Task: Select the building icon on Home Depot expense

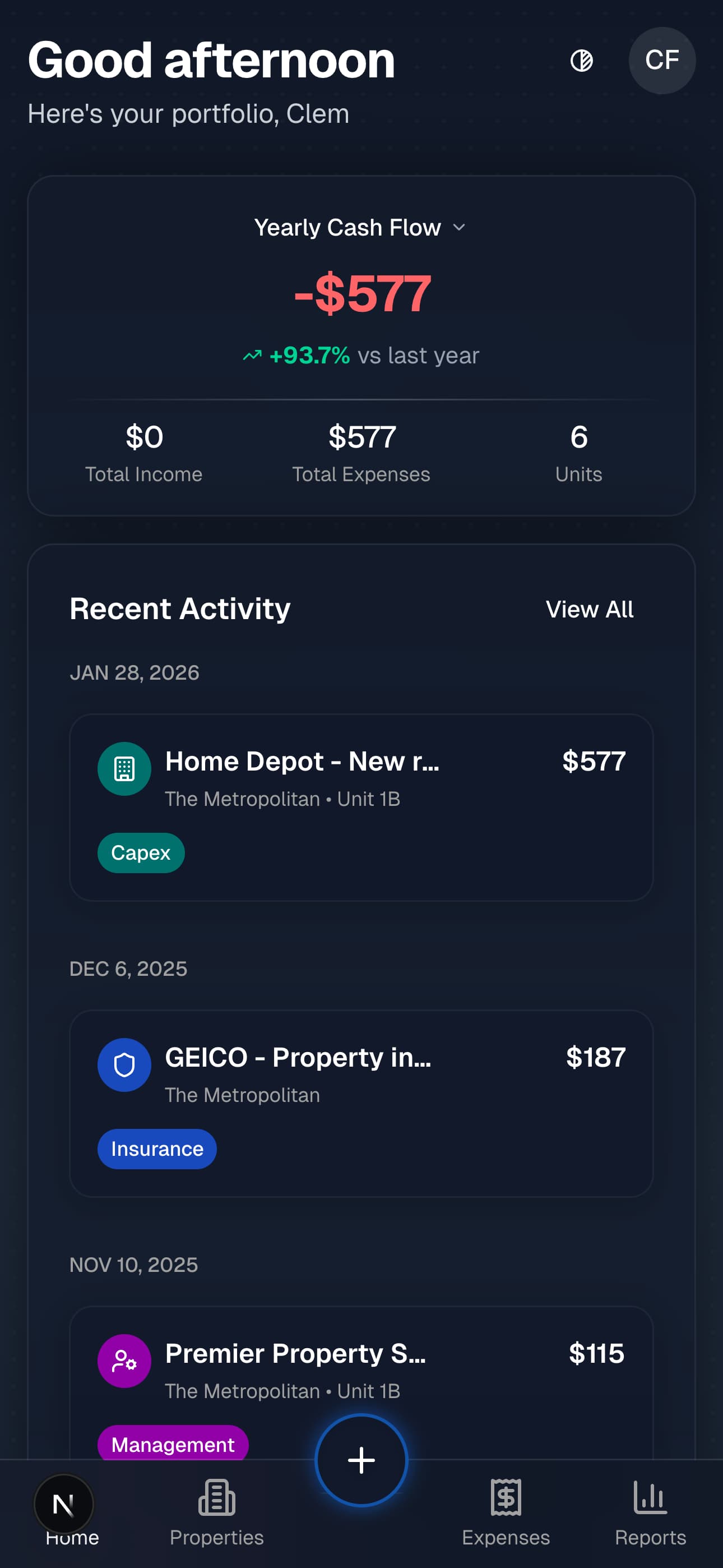Action: coord(123,769)
